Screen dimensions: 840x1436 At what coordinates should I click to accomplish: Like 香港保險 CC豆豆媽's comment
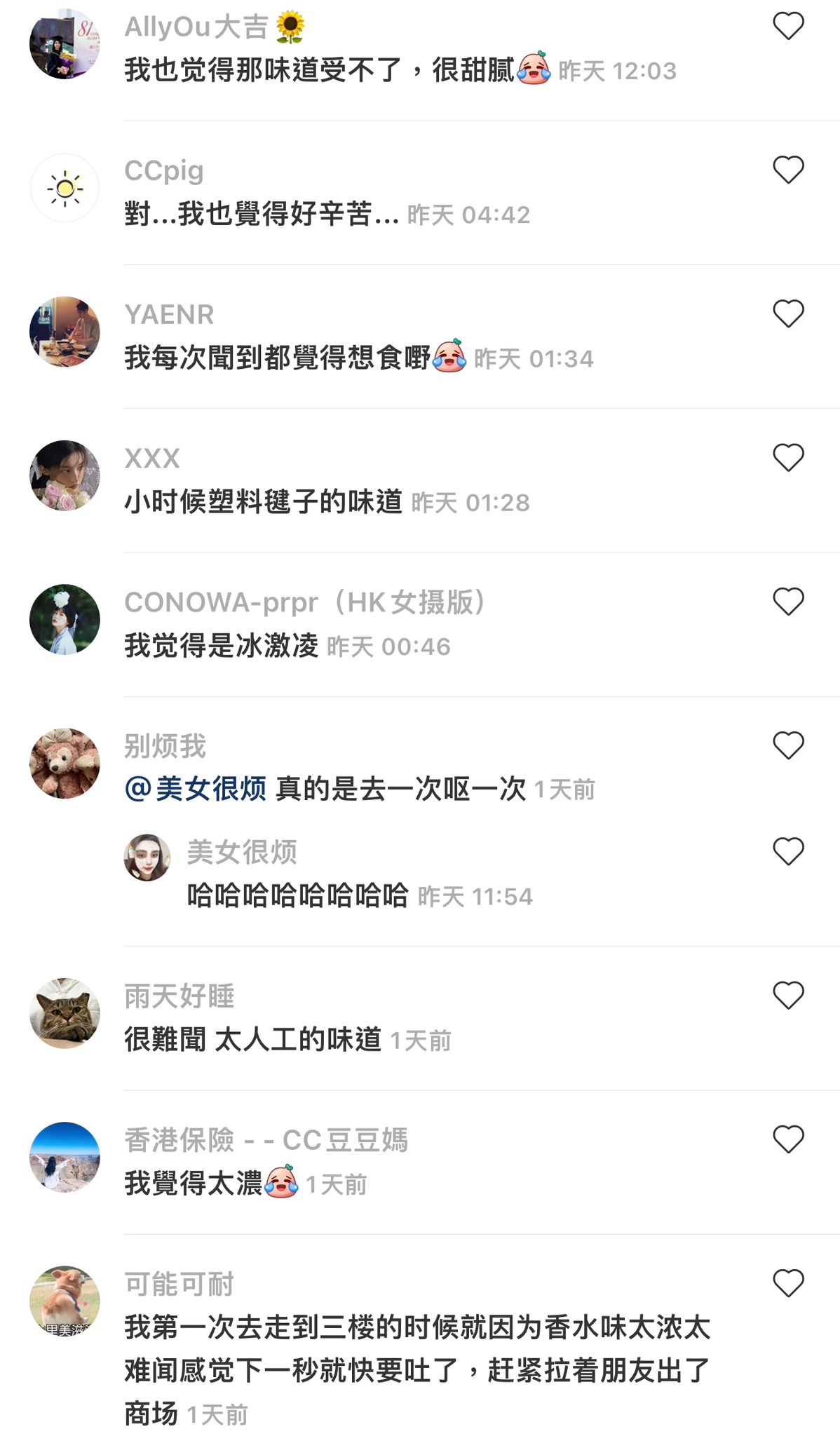(787, 1140)
